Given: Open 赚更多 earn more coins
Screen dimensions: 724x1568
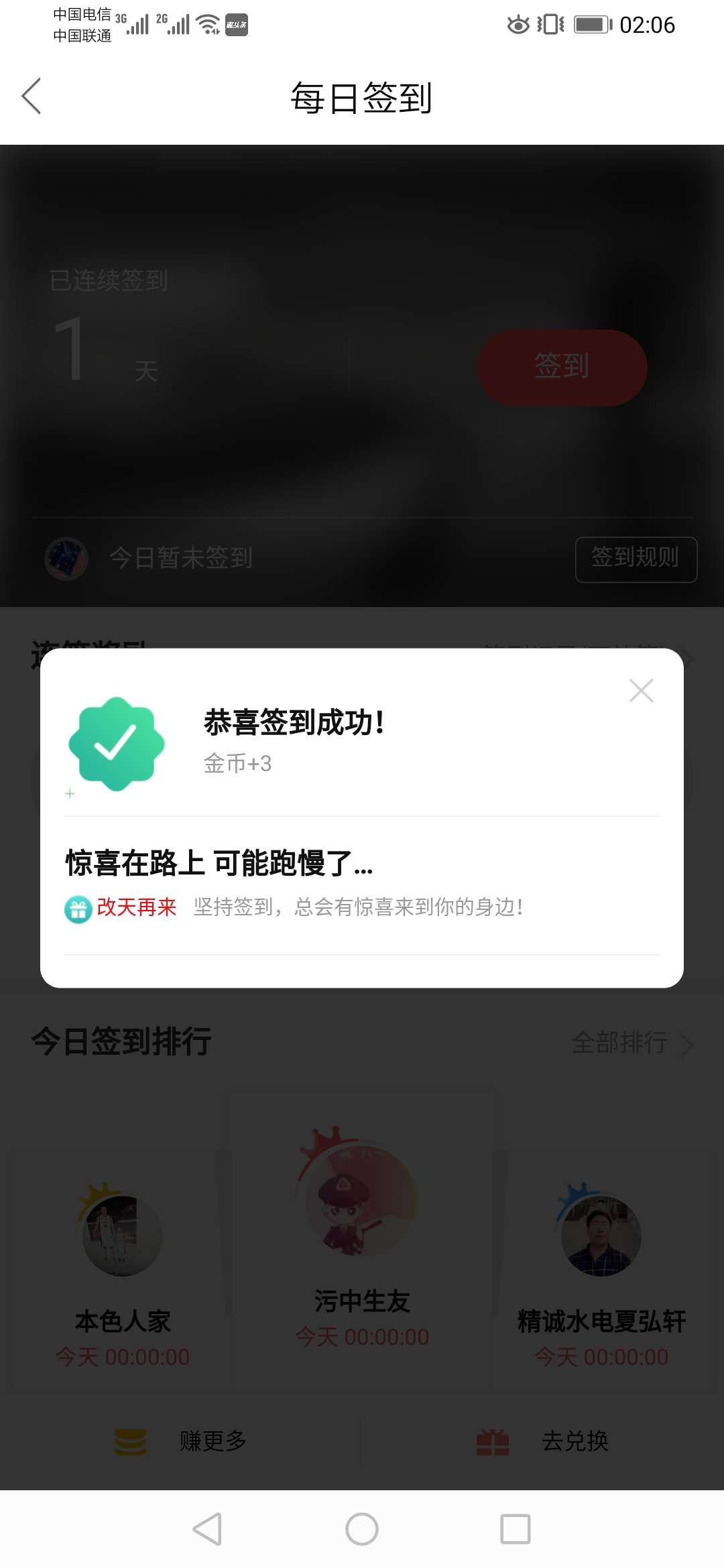Looking at the screenshot, I should pyautogui.click(x=181, y=1441).
